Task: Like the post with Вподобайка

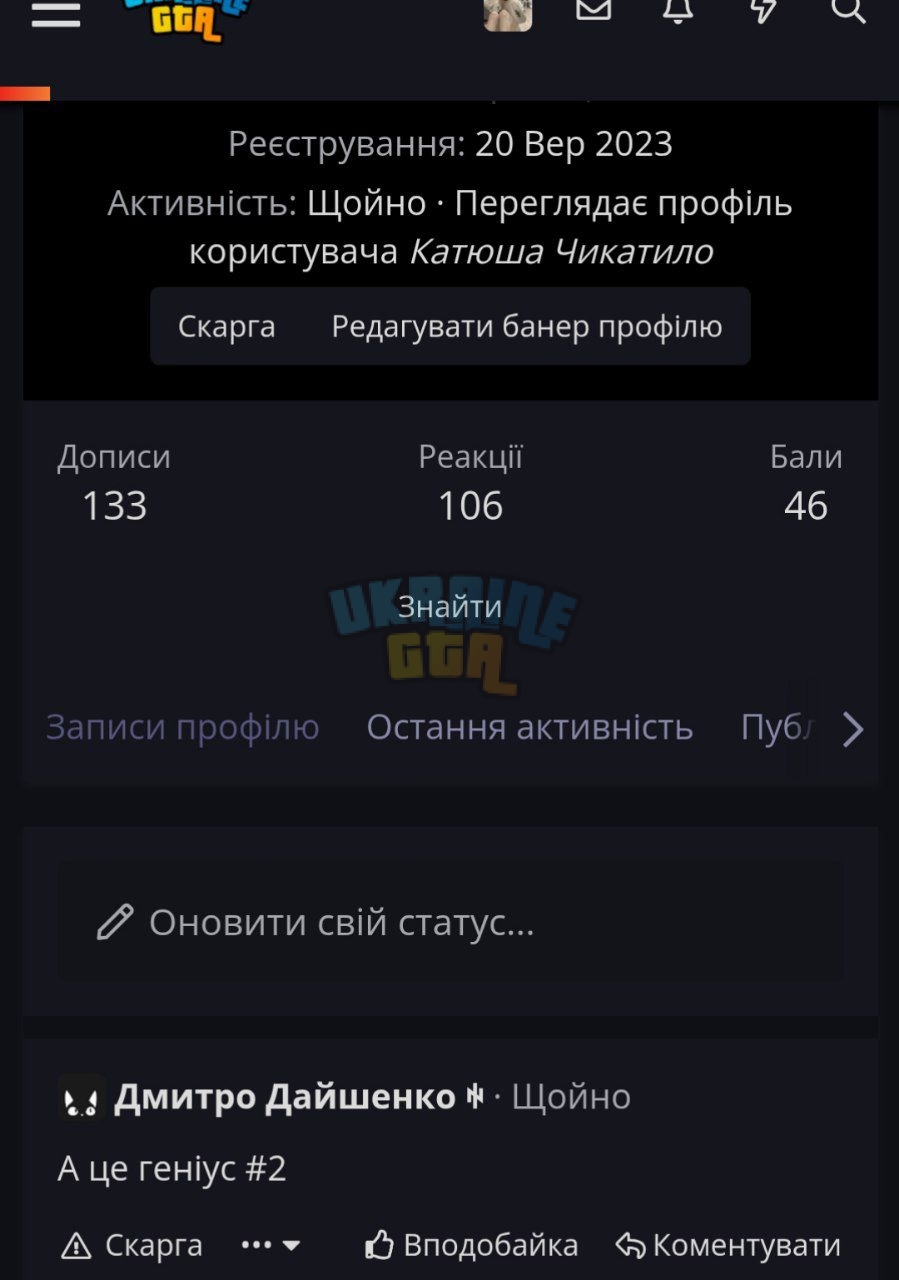Action: tap(472, 1245)
